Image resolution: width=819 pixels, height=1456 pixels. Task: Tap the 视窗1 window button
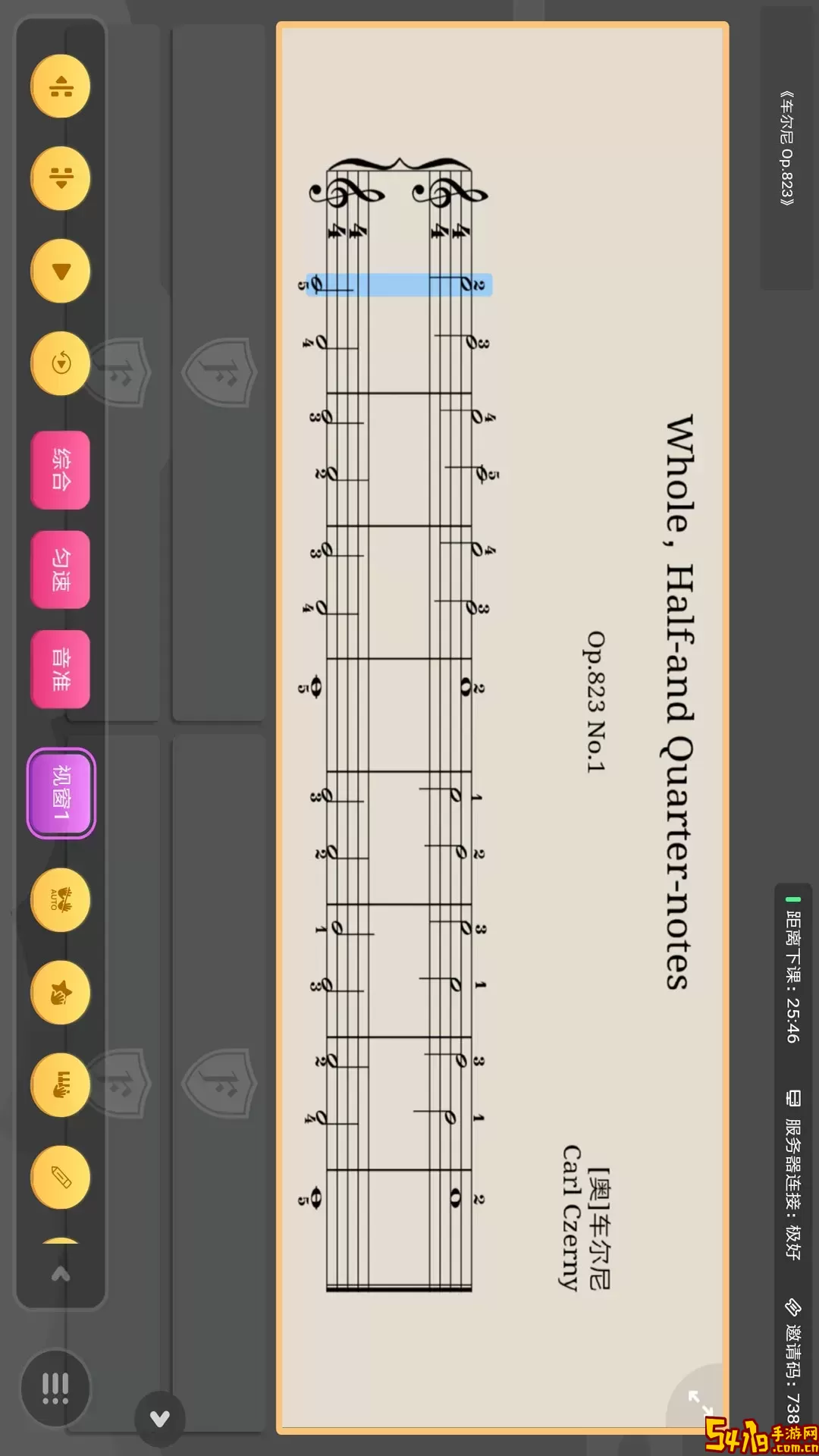coord(61,793)
